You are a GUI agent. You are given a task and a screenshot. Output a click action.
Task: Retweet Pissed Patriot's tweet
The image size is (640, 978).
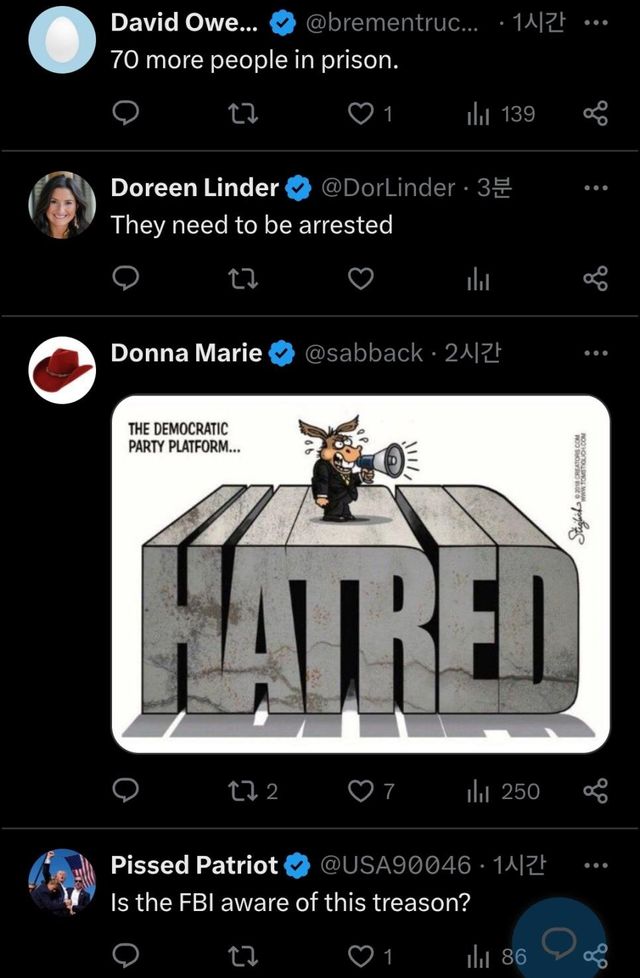[243, 955]
